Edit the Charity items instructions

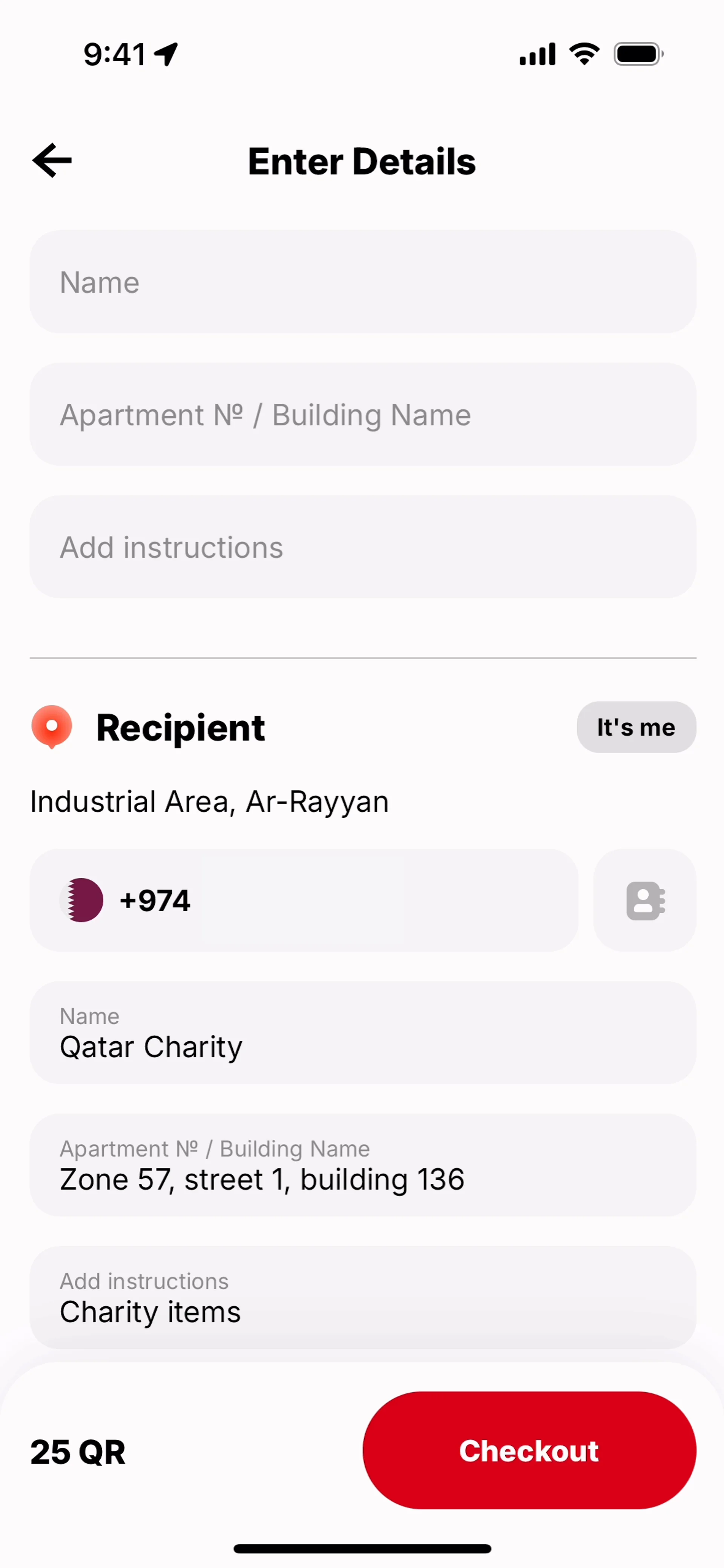tap(362, 1298)
